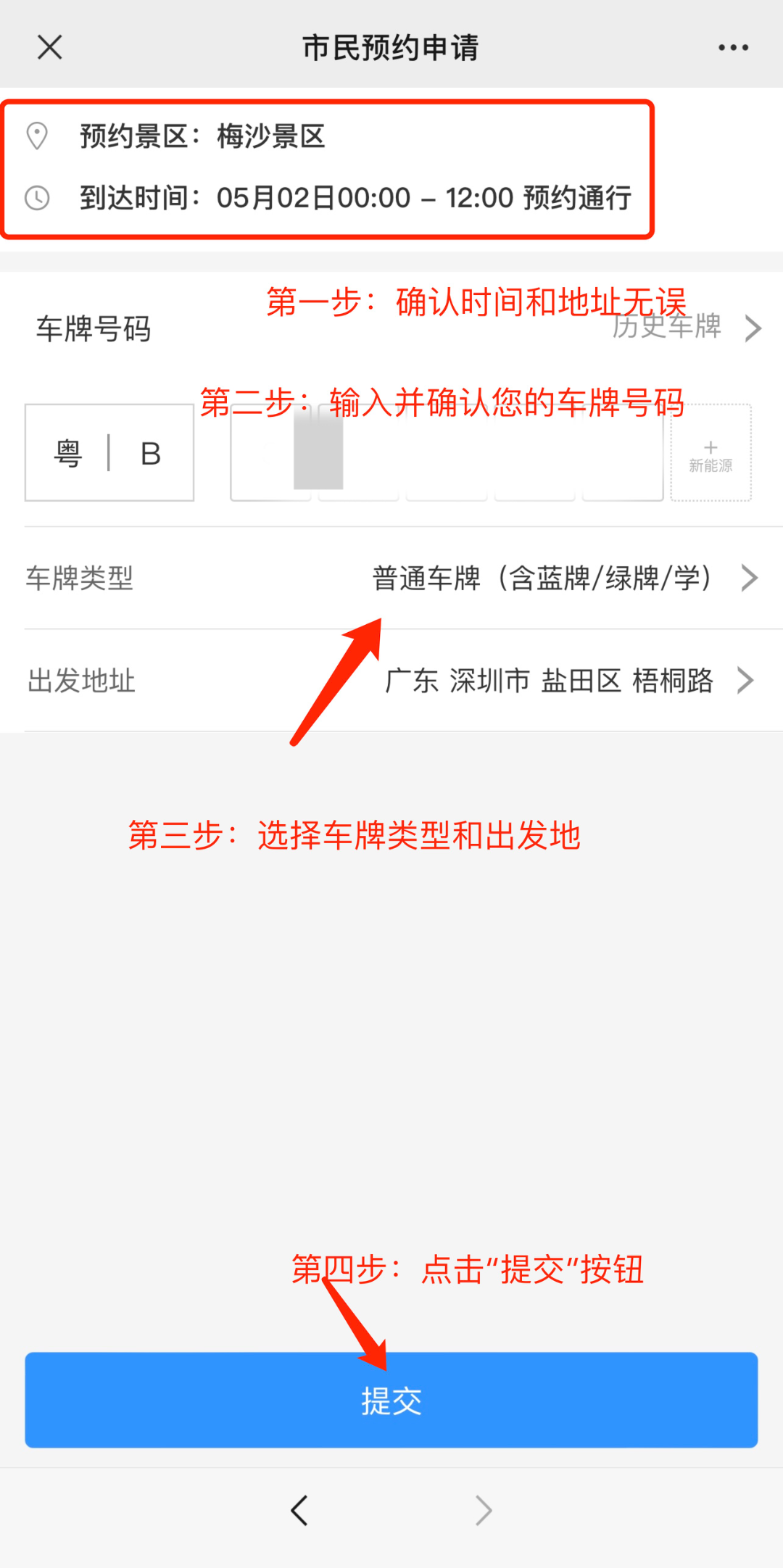Add the 新能源 plate digit
Image resolution: width=783 pixels, height=1568 pixels.
click(x=710, y=455)
